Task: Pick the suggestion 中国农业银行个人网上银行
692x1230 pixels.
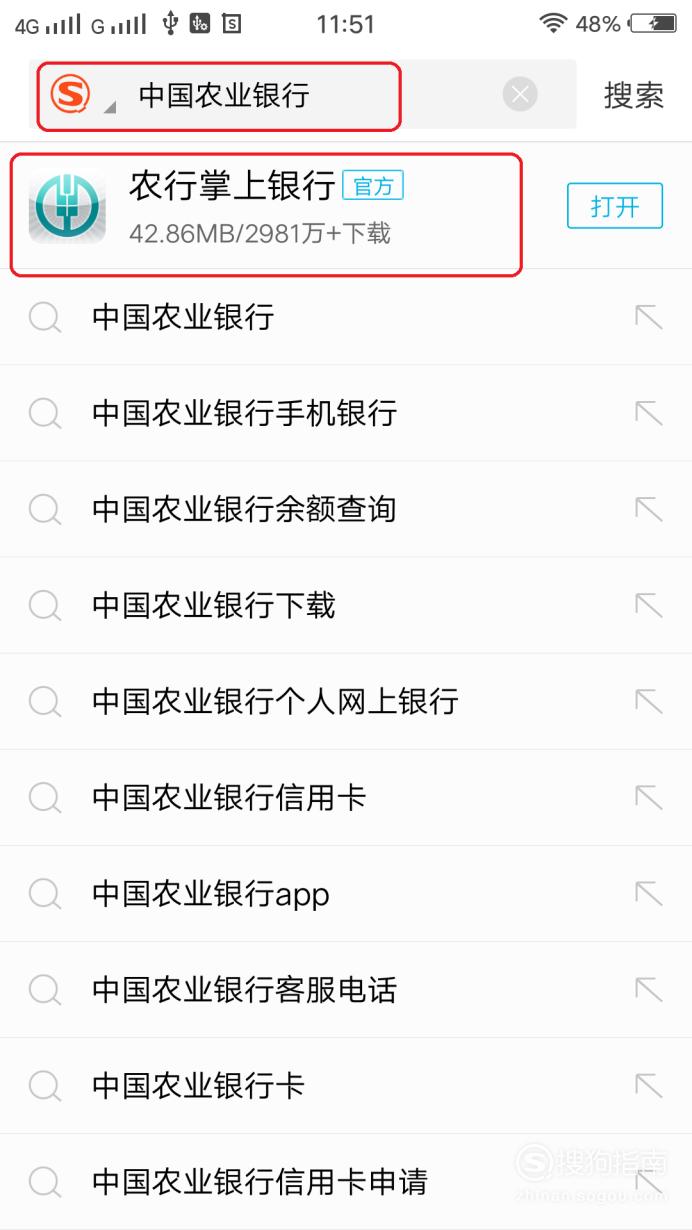Action: point(346,701)
